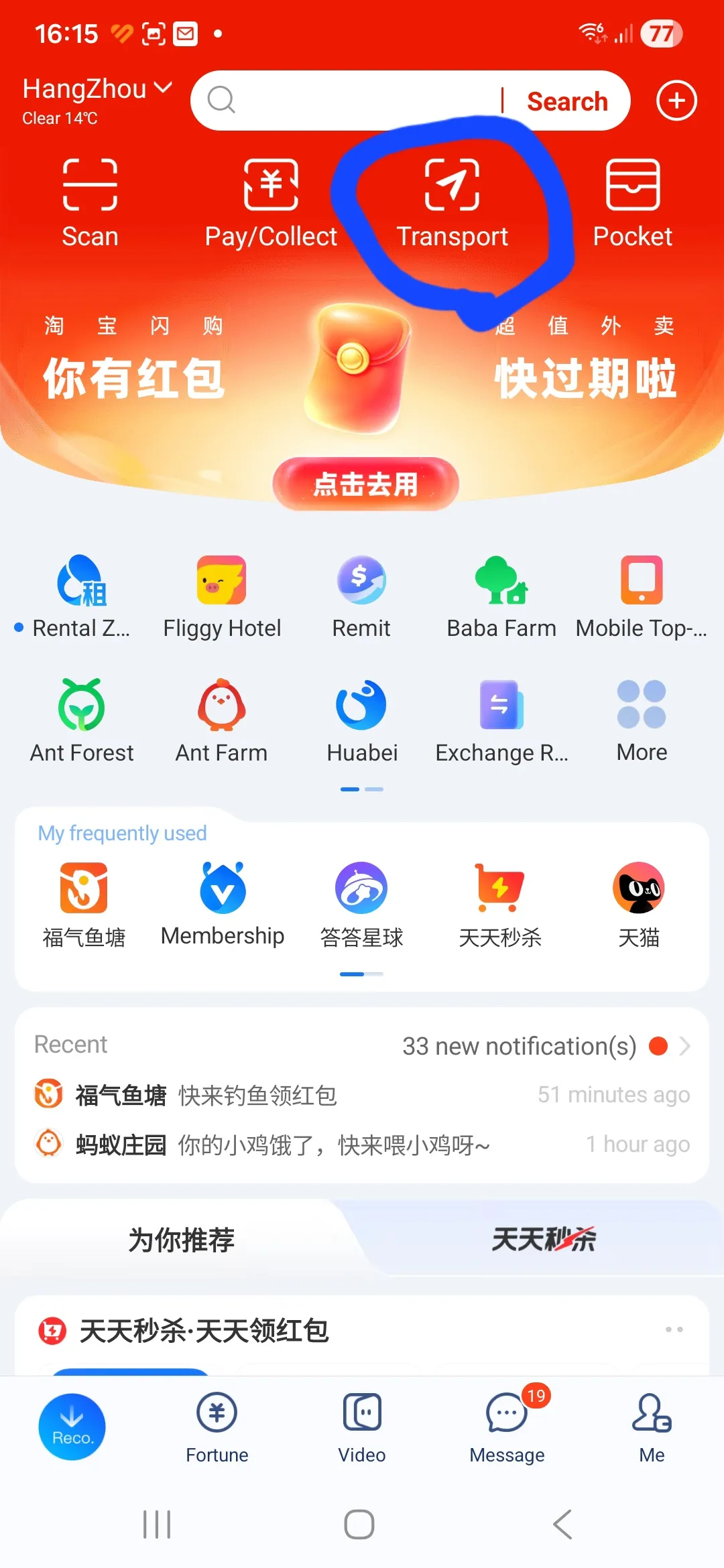Switch to the 天天秒杀 tab
Screen dimensions: 724x1568
click(x=544, y=1239)
